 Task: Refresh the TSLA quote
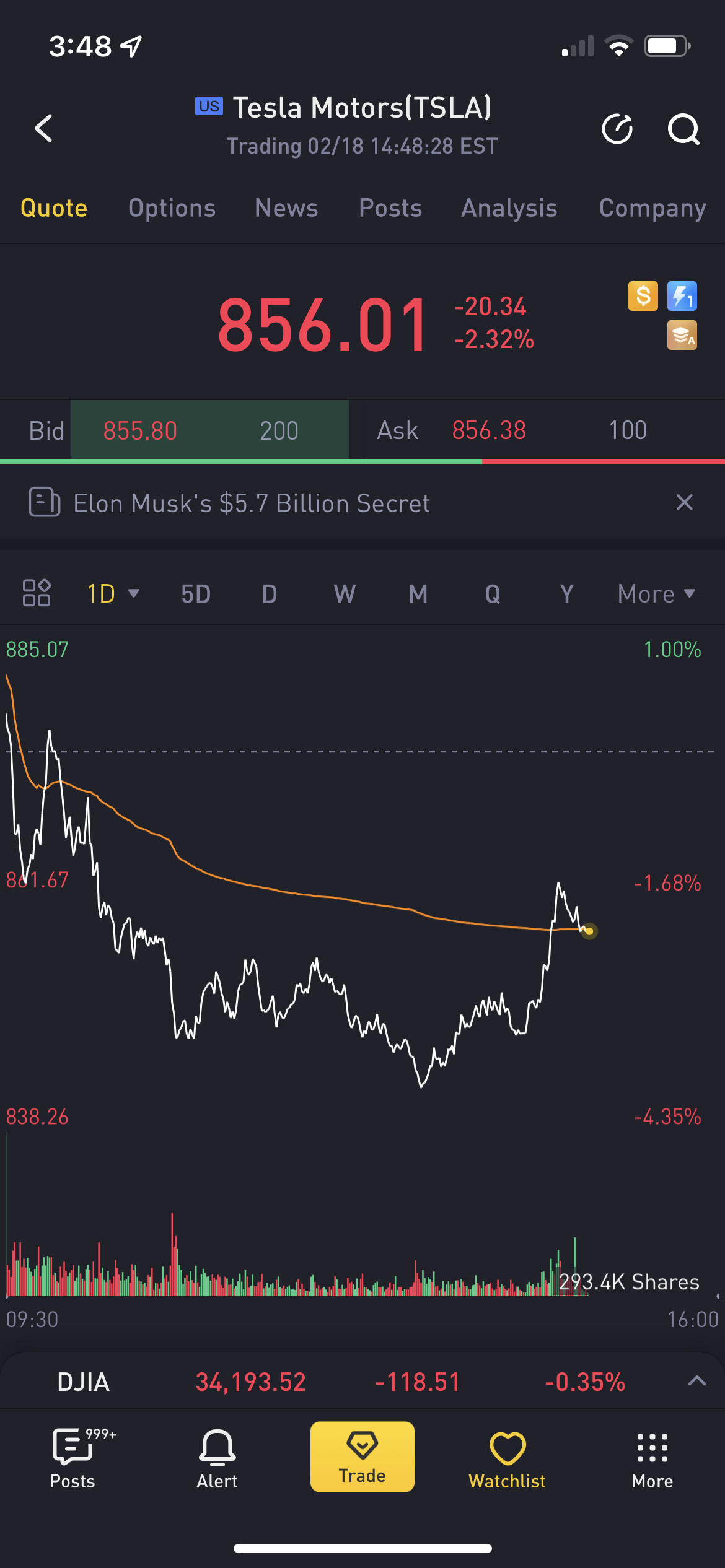coord(617,129)
